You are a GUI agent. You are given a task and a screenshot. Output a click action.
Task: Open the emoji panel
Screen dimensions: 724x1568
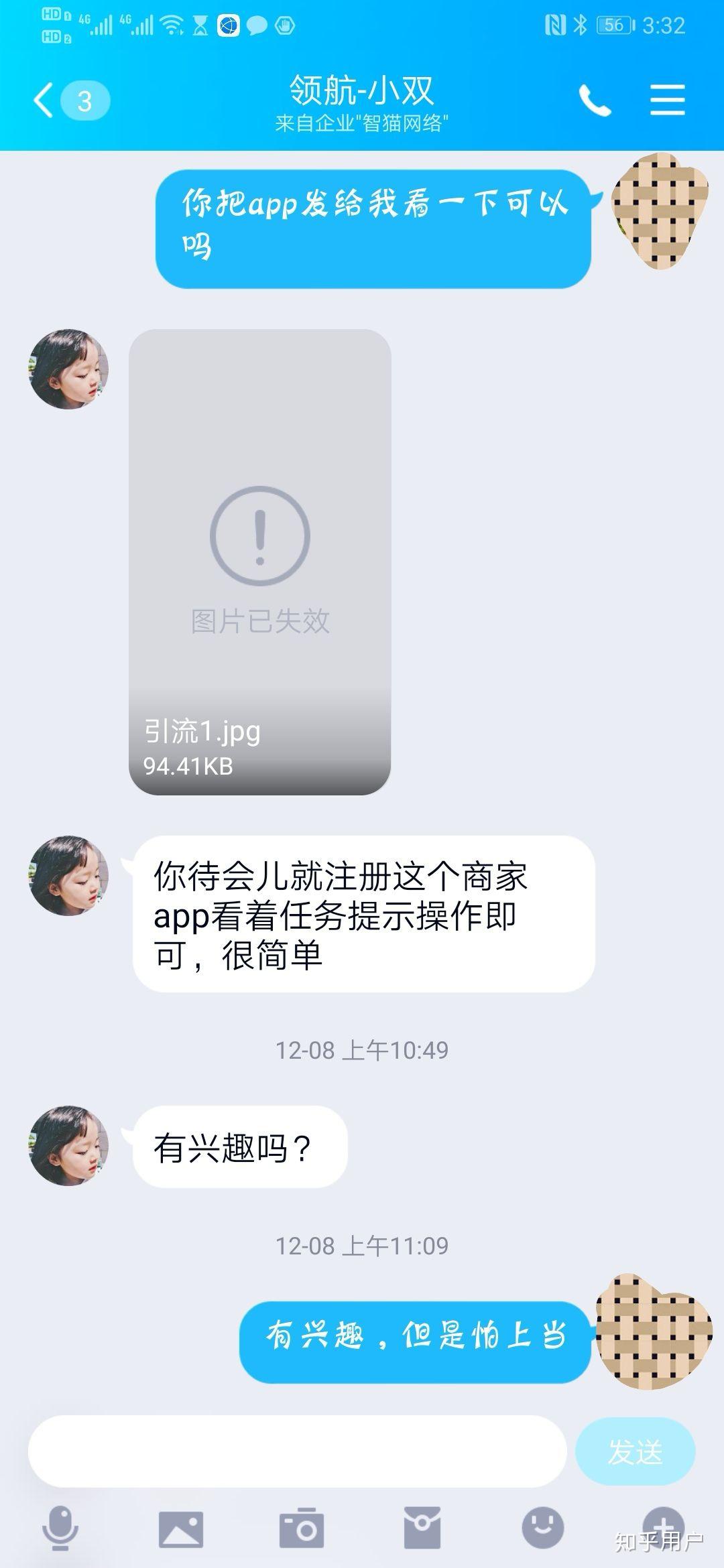(x=542, y=1528)
